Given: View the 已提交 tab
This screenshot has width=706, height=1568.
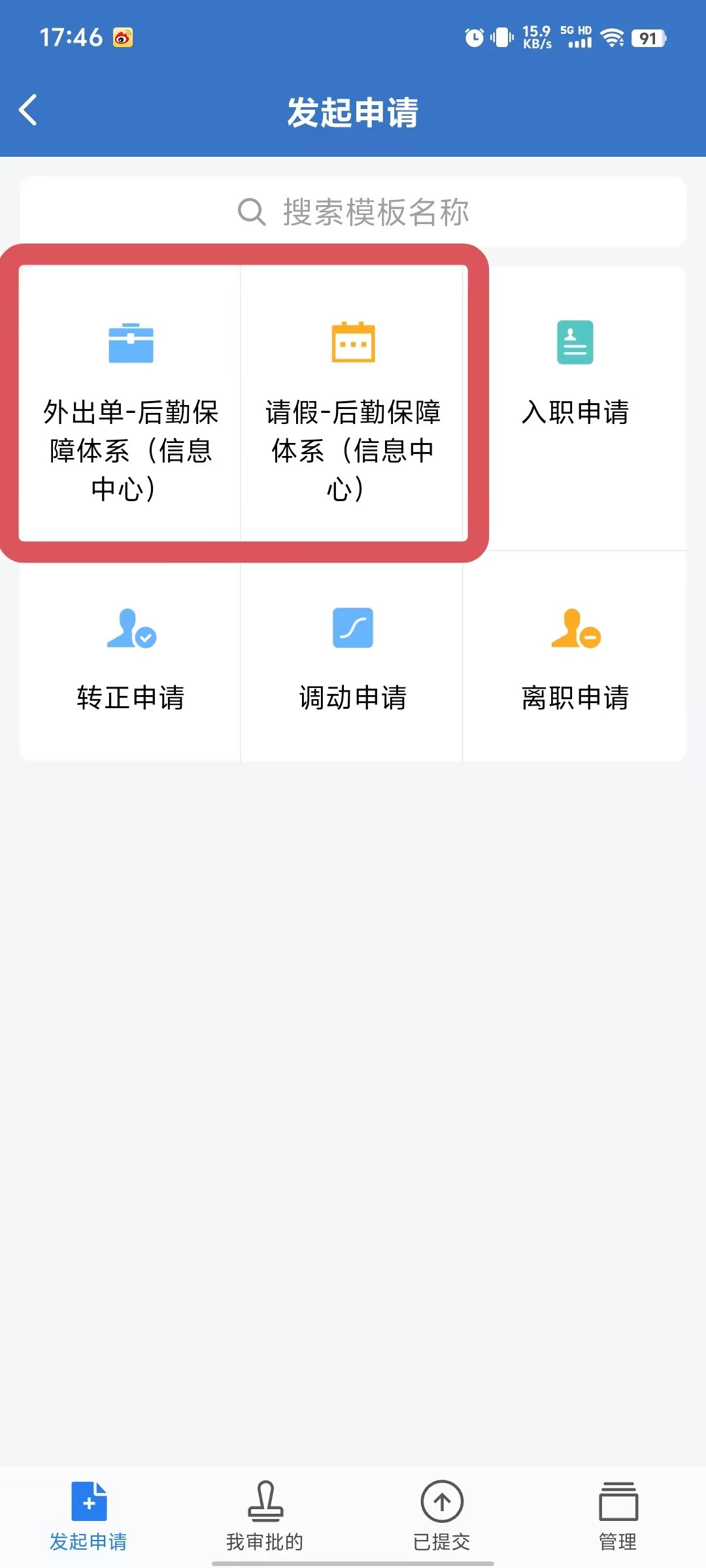Looking at the screenshot, I should 442,1516.
